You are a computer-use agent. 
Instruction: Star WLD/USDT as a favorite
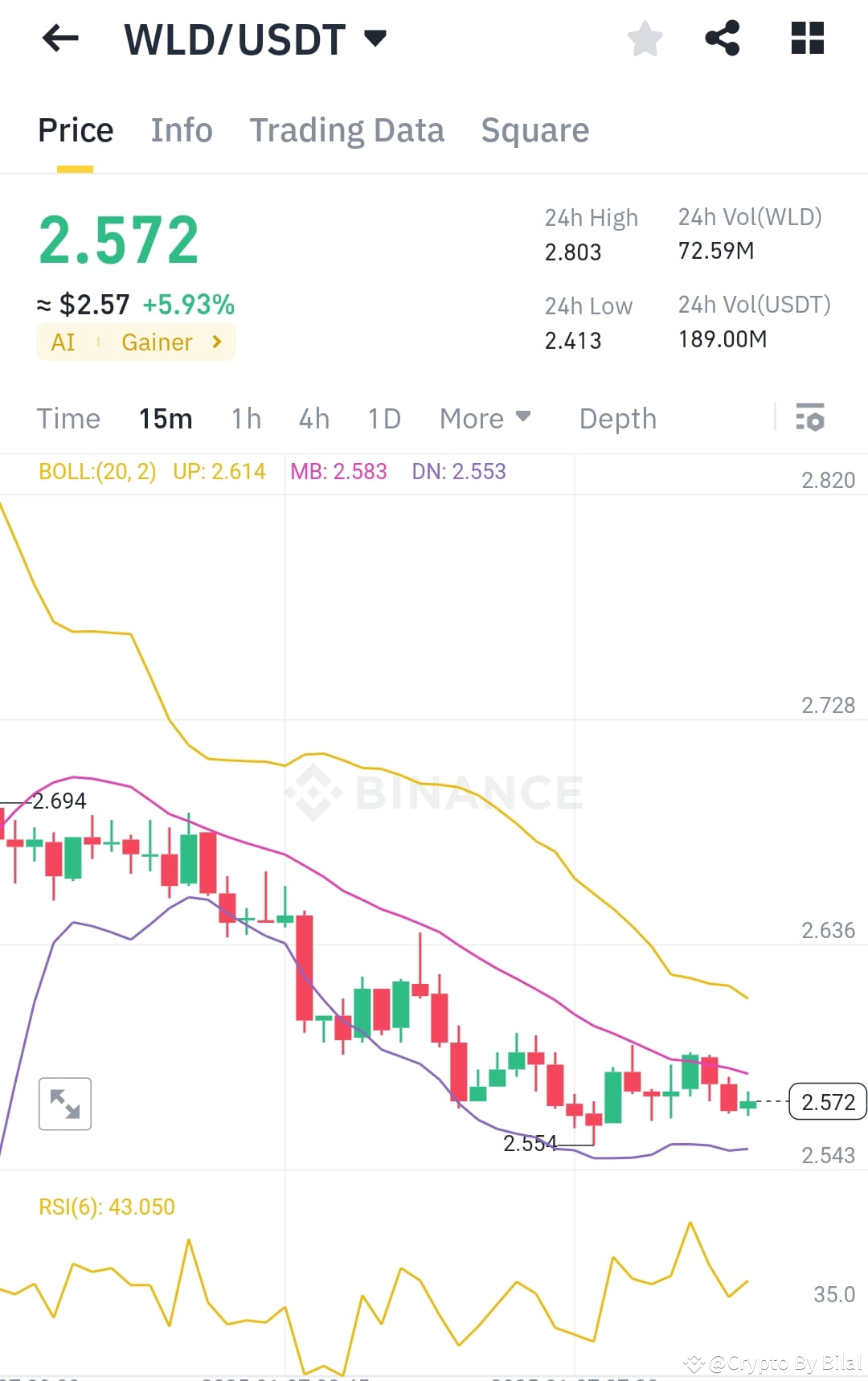click(645, 38)
